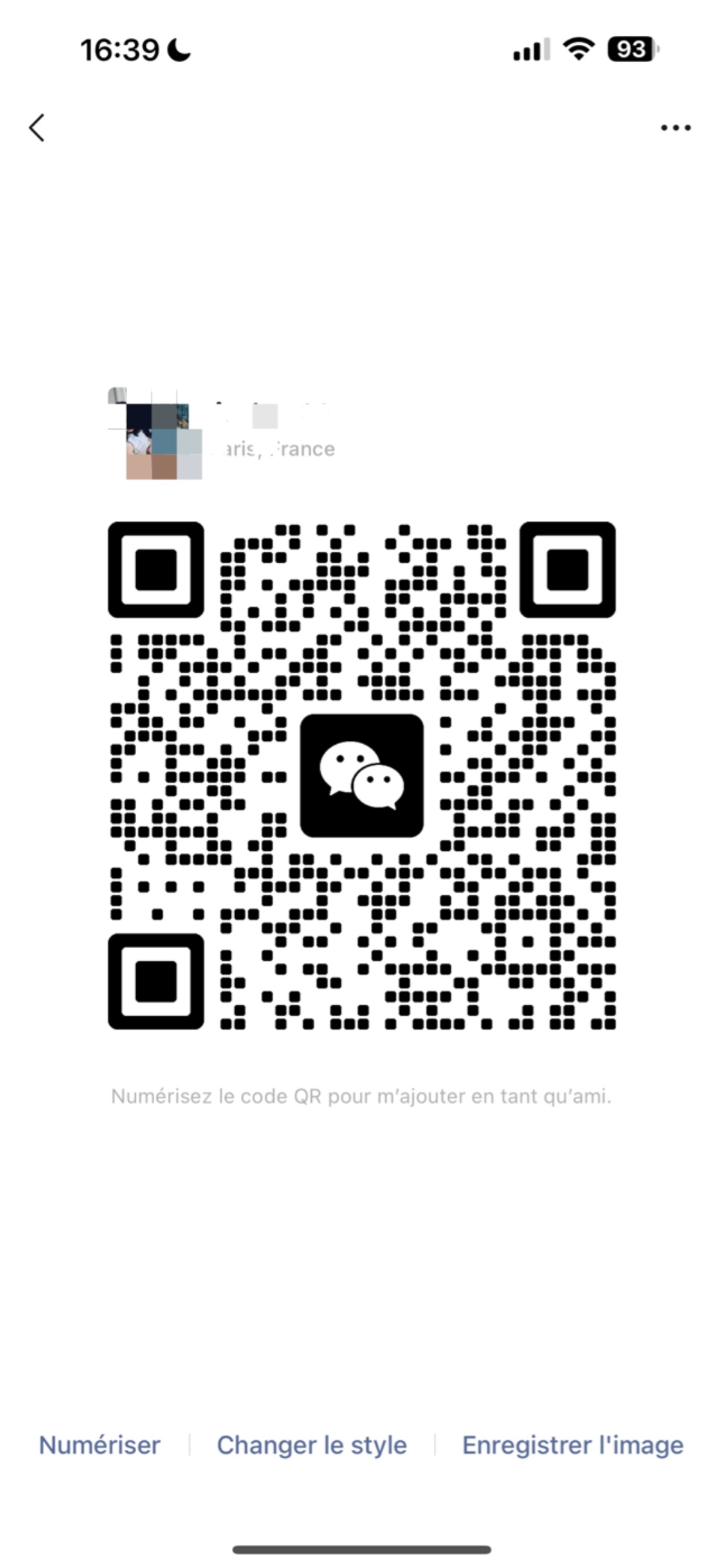Image resolution: width=724 pixels, height=1568 pixels.
Task: Tap Numériser to scan a code
Action: pyautogui.click(x=99, y=1445)
